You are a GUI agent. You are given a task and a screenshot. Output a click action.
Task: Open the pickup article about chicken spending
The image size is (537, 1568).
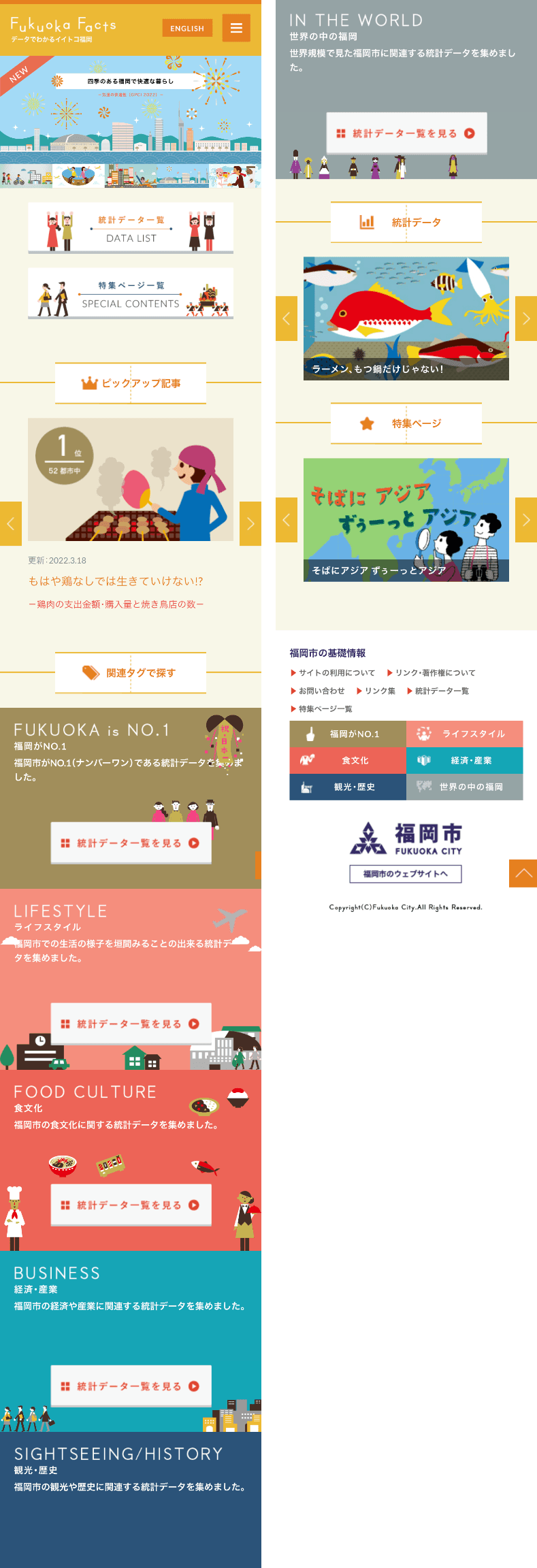coord(116,581)
